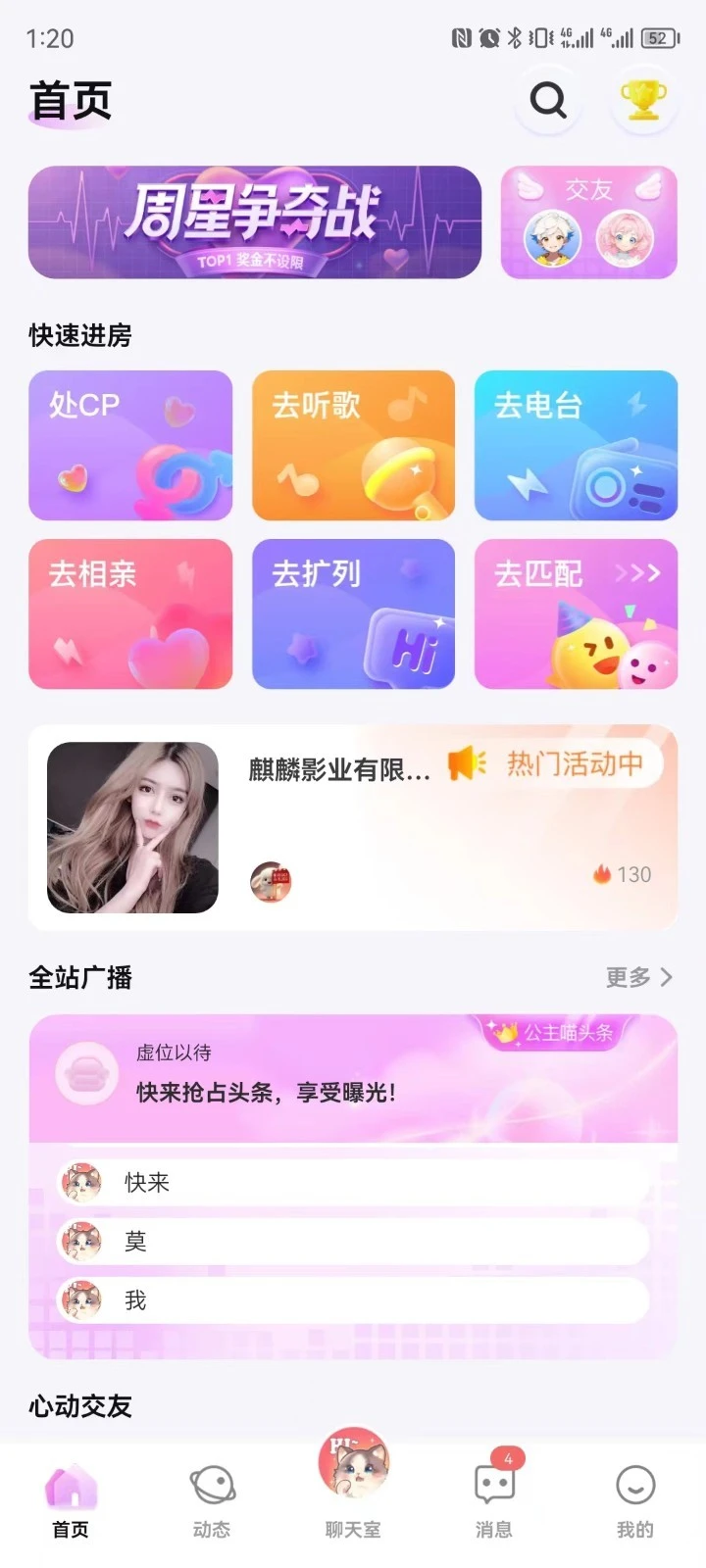Open the 周星争夺战 event banner

[x=253, y=222]
